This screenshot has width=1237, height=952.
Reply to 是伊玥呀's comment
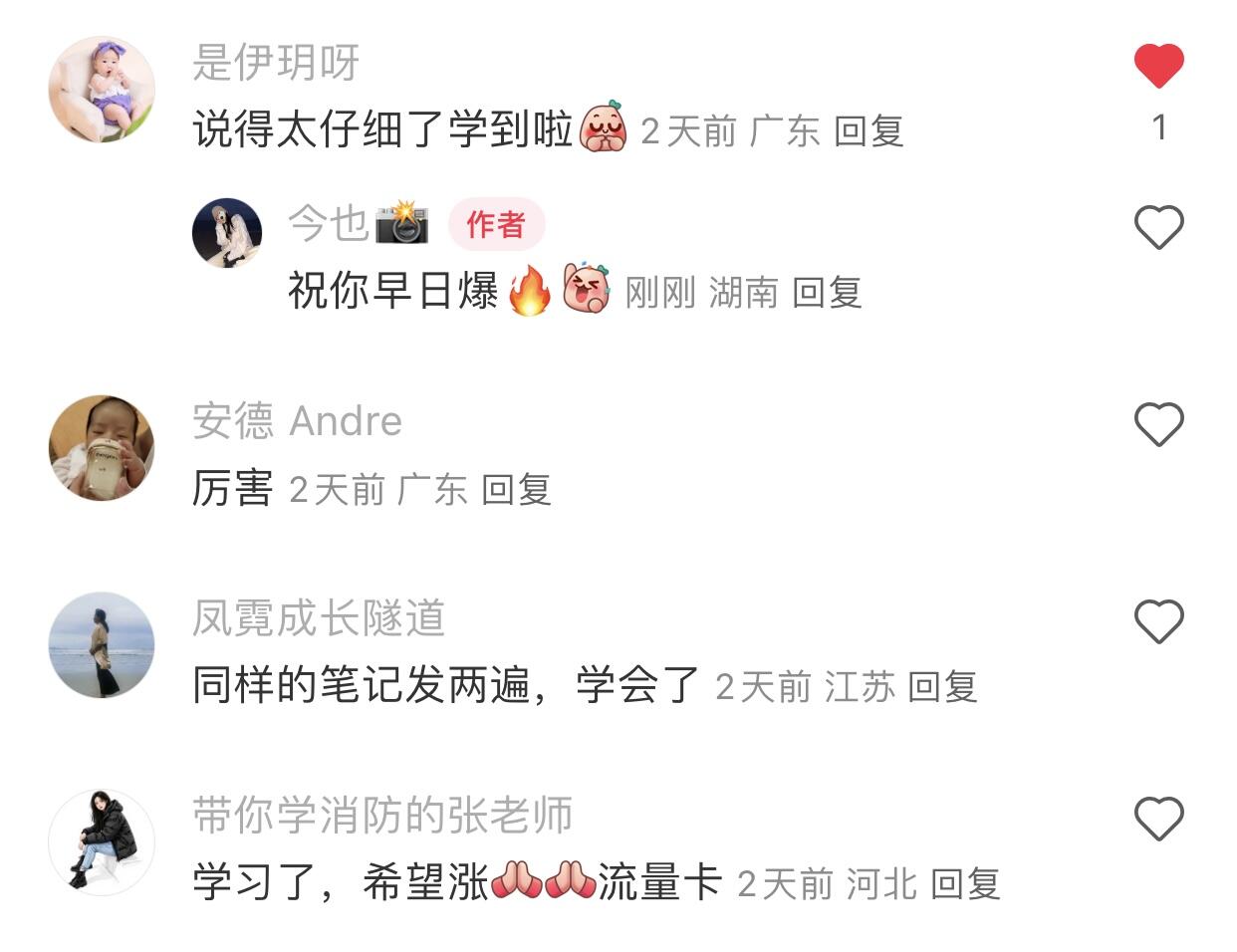pos(868,131)
